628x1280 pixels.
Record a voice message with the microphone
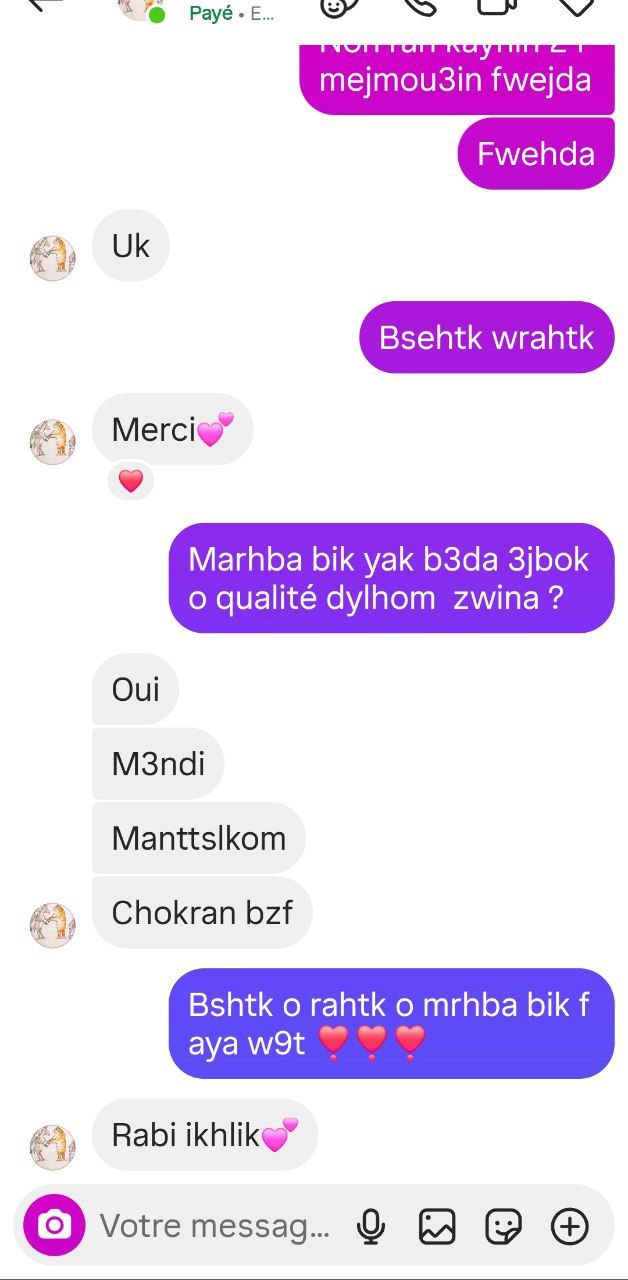371,1226
